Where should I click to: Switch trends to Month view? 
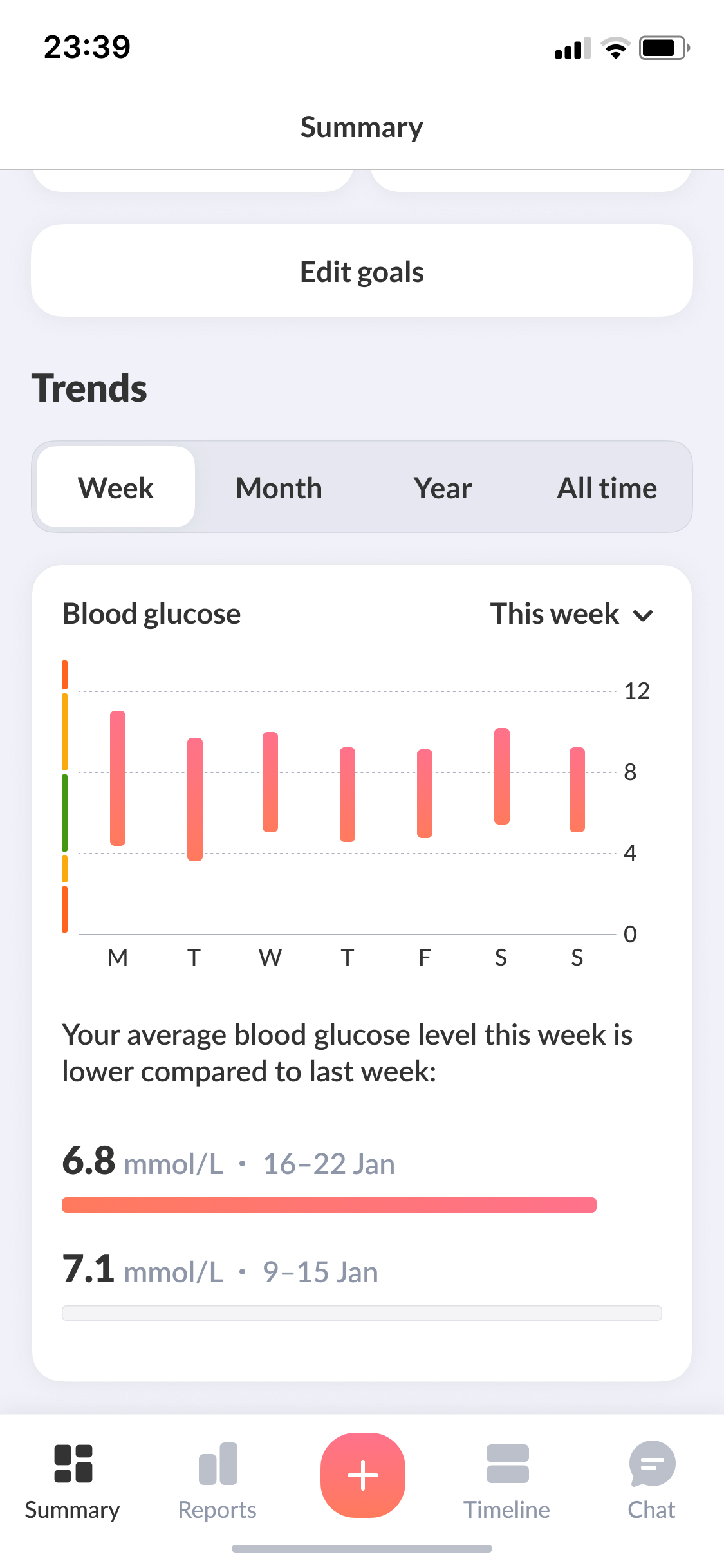(279, 487)
